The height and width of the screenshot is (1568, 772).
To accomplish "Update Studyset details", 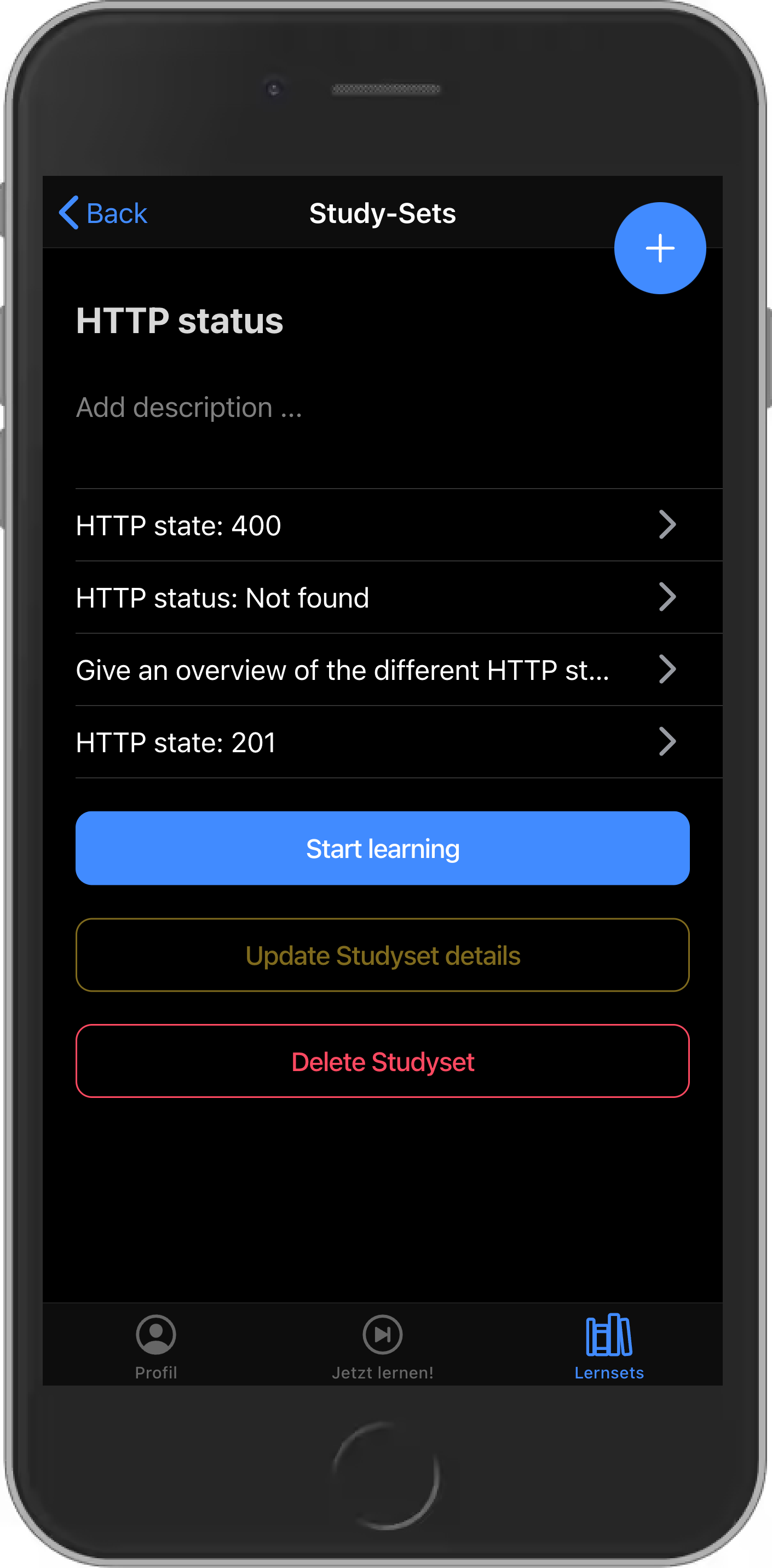I will click(382, 955).
